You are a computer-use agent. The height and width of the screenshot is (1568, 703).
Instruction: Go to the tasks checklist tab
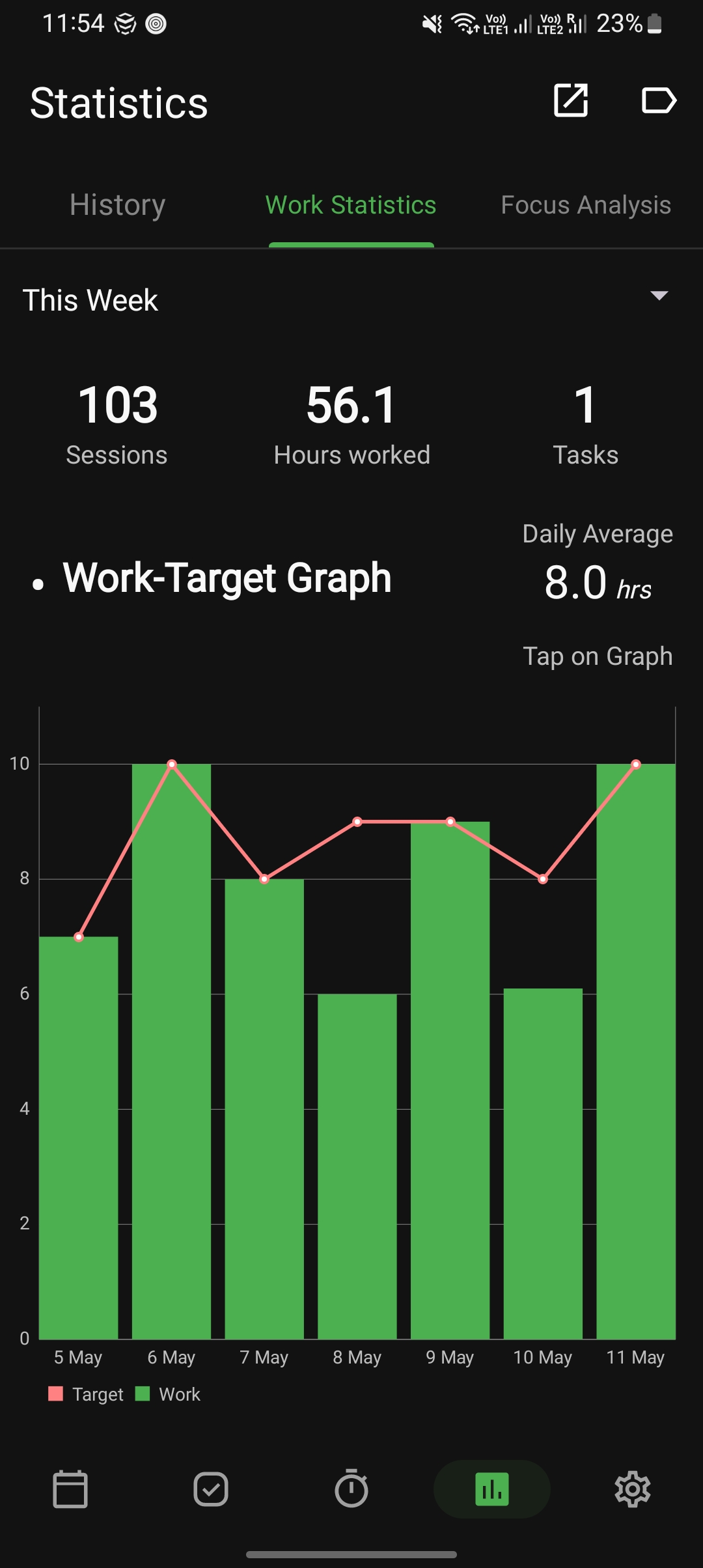[x=211, y=1489]
